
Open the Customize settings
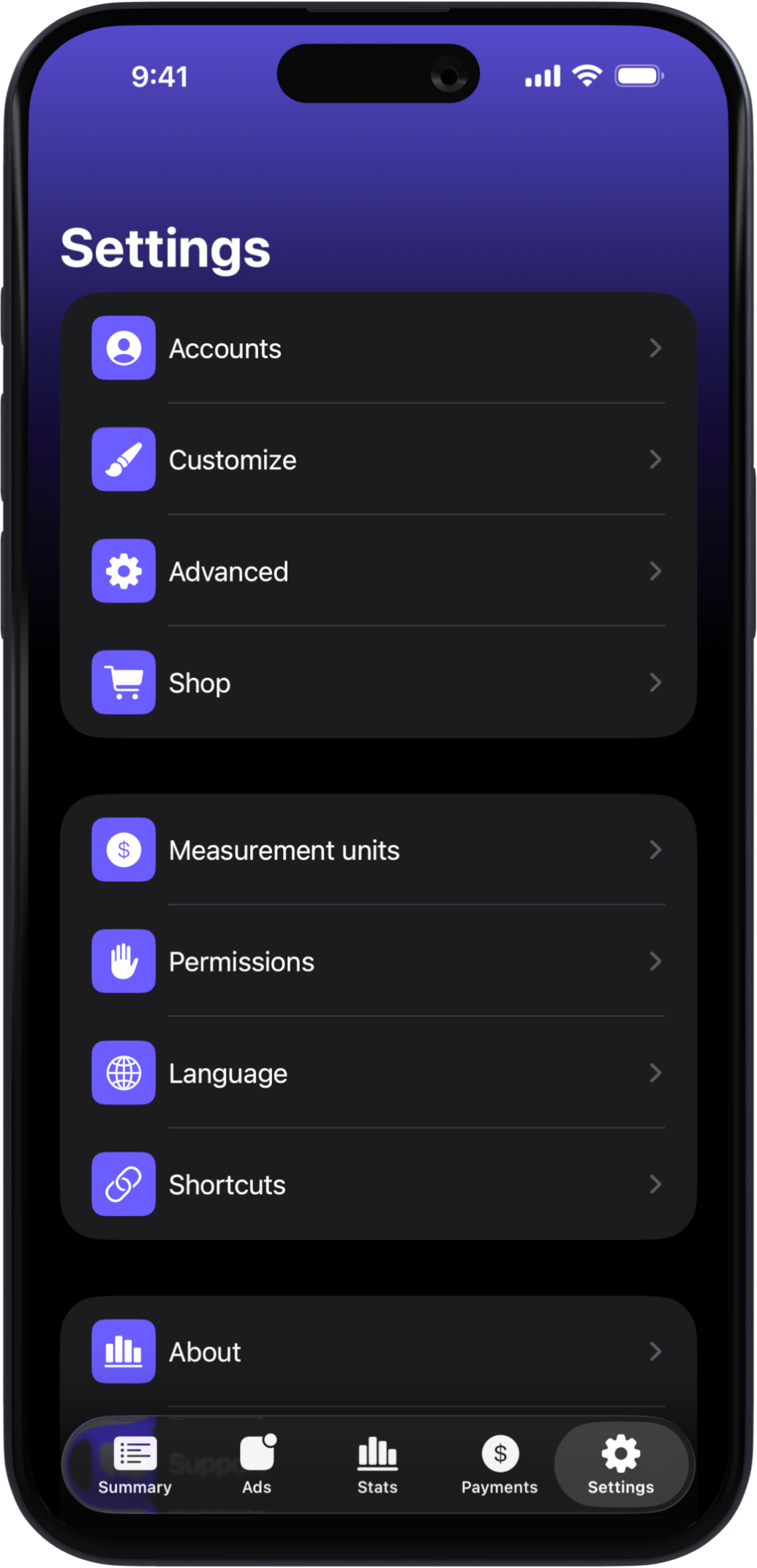point(377,459)
